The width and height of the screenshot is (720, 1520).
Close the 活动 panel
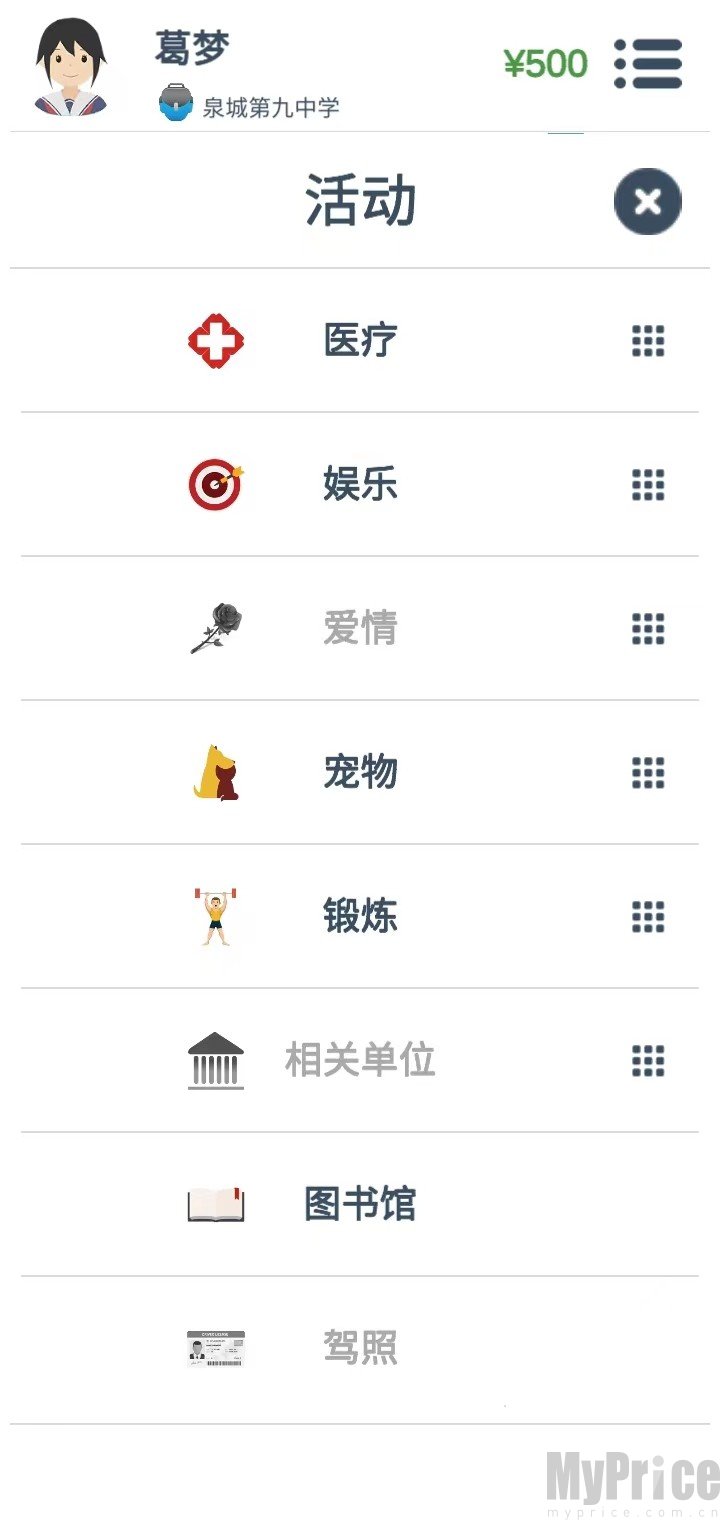[648, 201]
